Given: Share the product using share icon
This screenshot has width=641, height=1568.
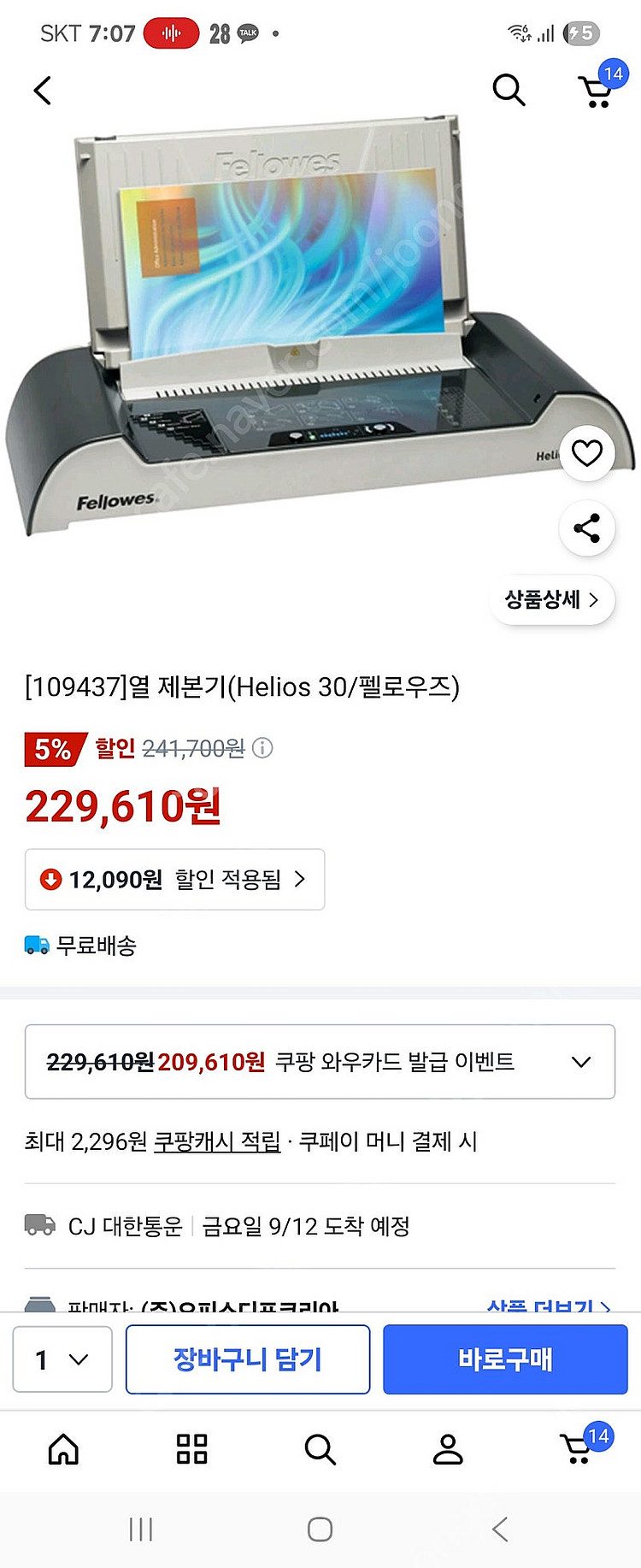Looking at the screenshot, I should [586, 528].
